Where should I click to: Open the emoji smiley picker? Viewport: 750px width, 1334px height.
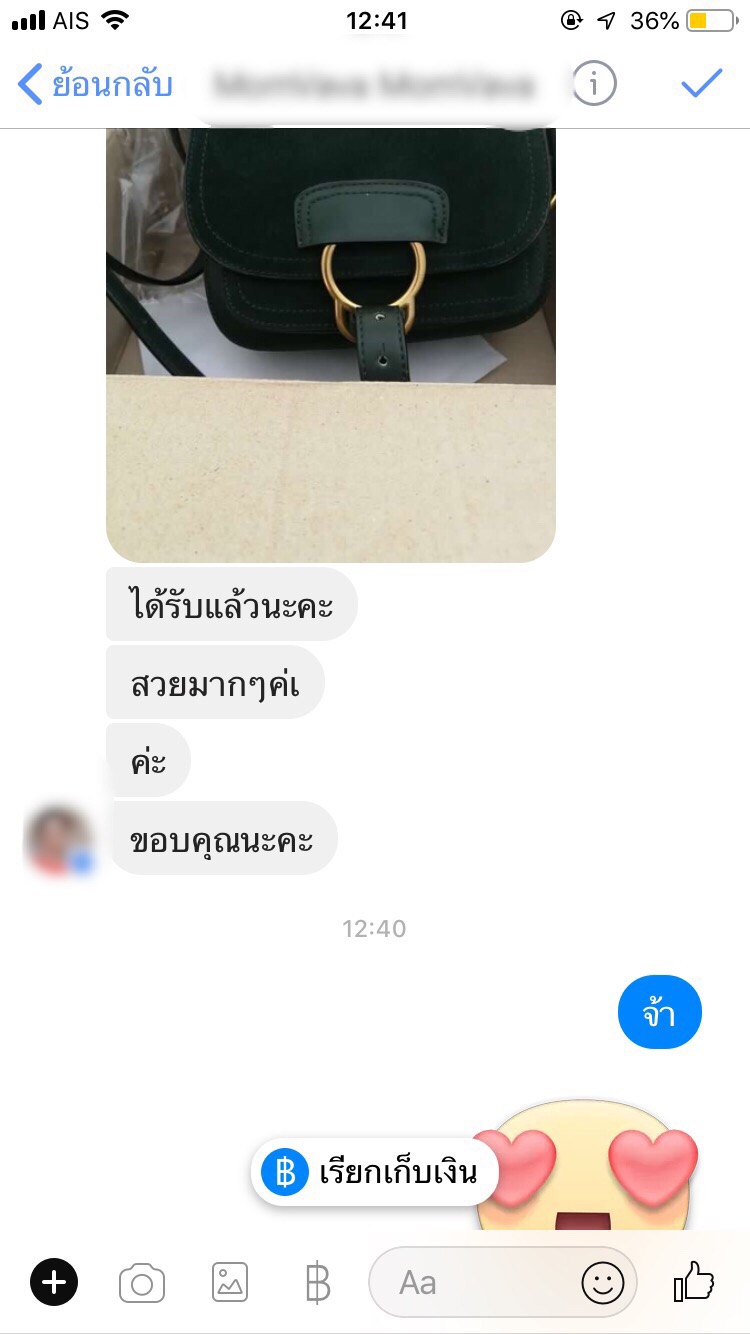coord(603,1282)
